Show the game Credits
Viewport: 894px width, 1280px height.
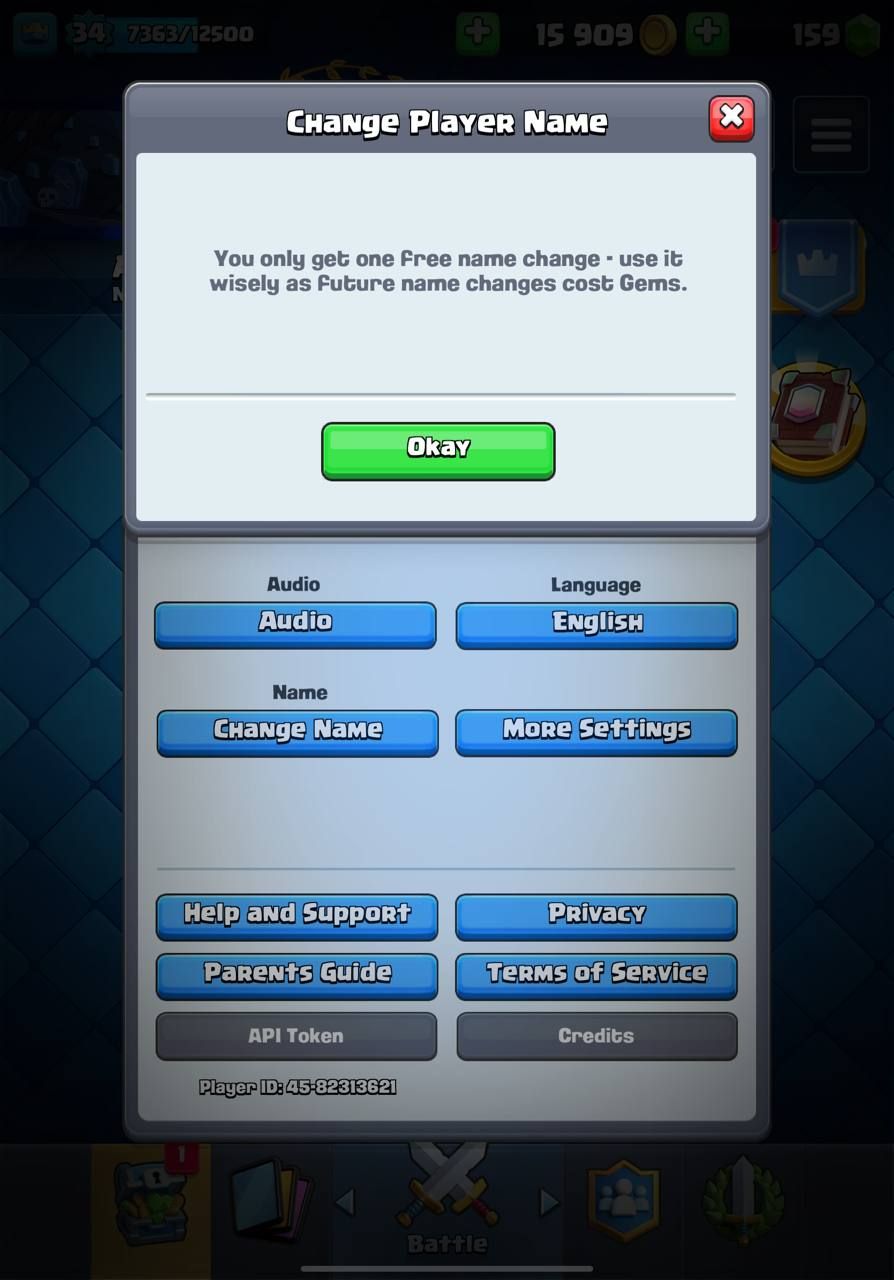click(x=597, y=1036)
